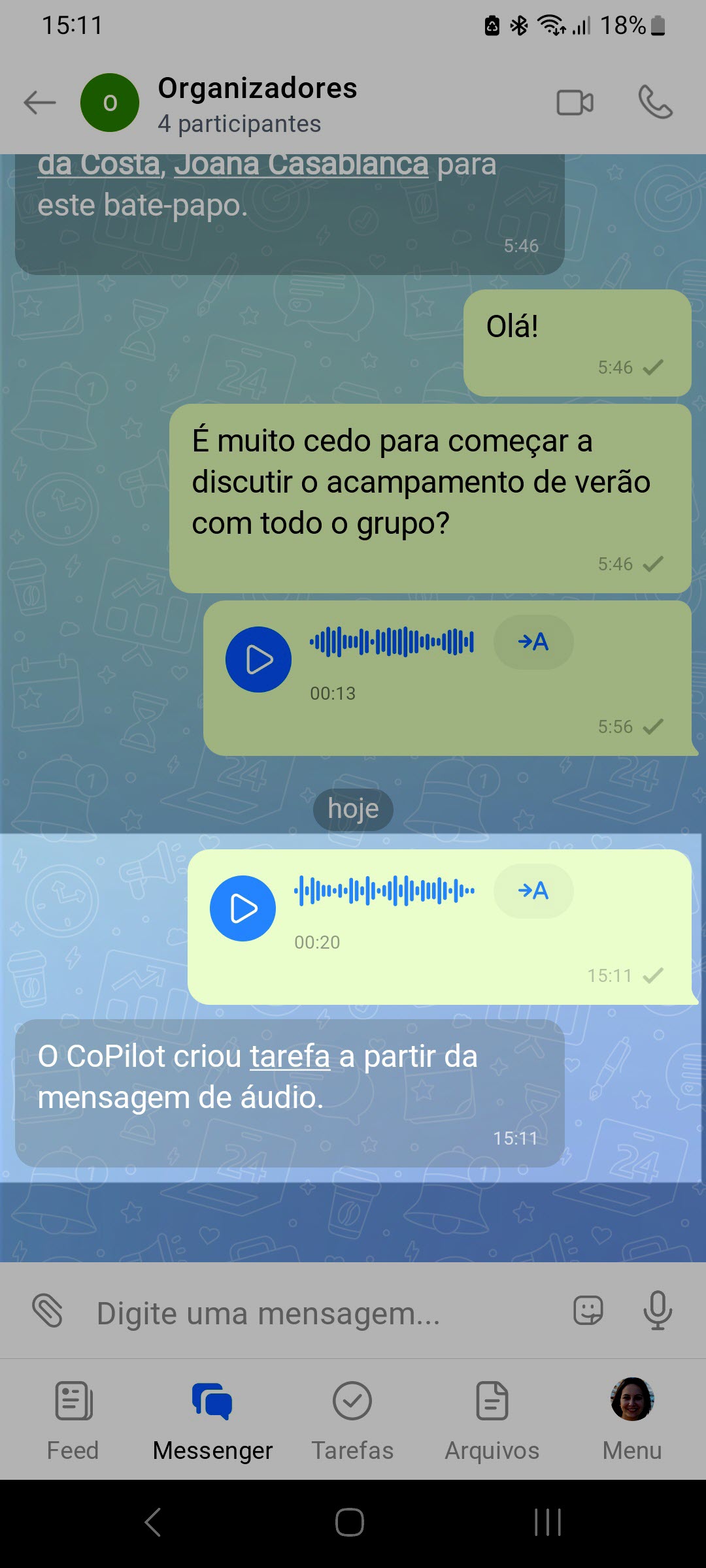
Task: Open Joana Casablanca's profile link
Action: click(x=301, y=165)
